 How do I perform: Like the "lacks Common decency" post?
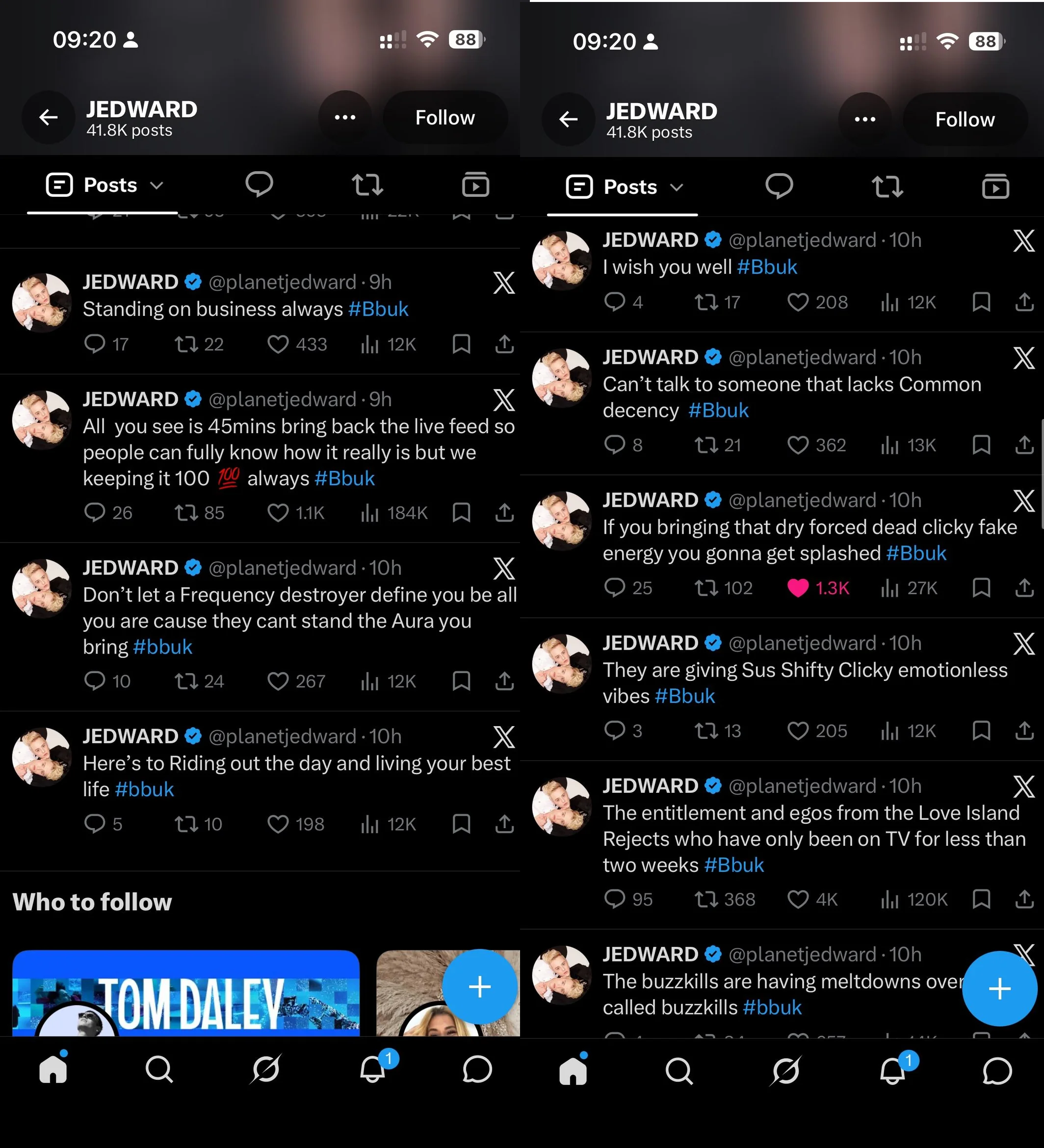click(797, 445)
